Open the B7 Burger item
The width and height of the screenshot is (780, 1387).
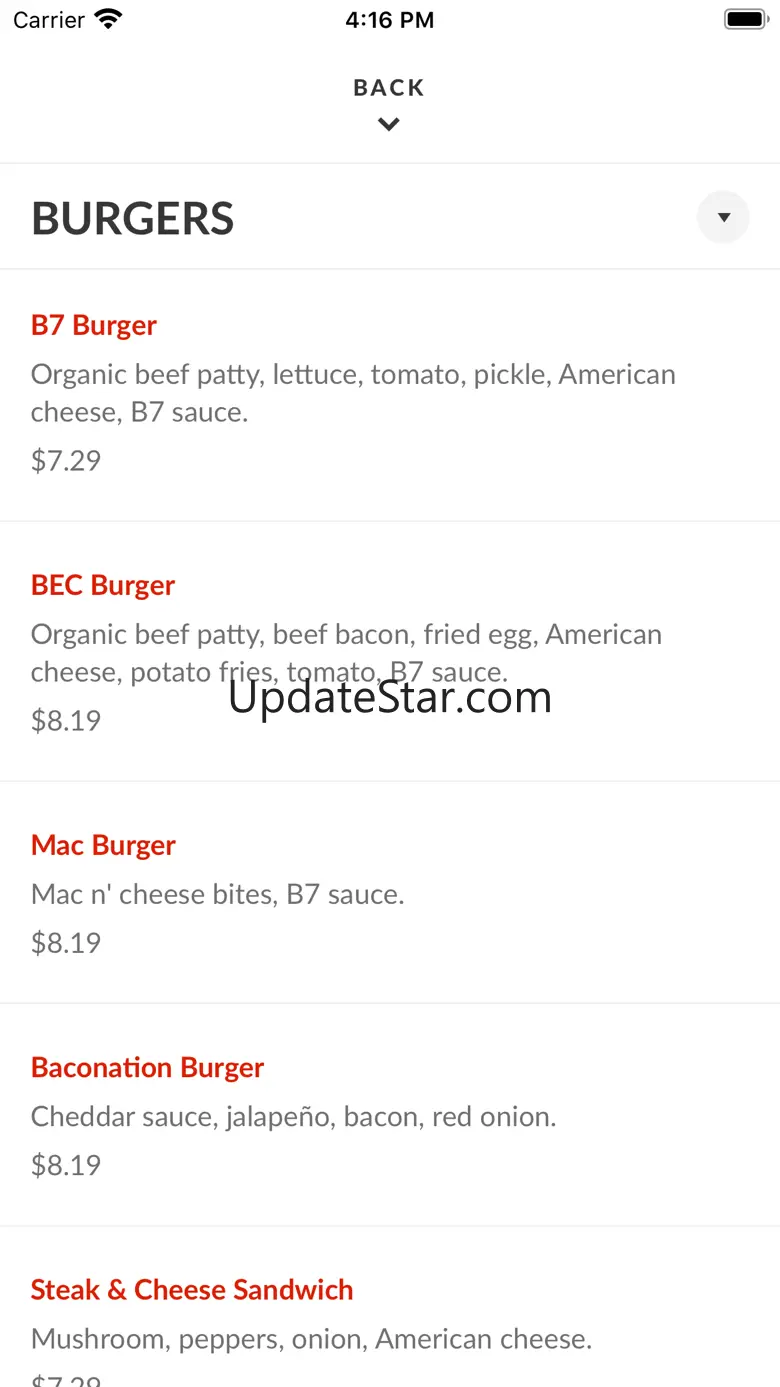tap(94, 326)
